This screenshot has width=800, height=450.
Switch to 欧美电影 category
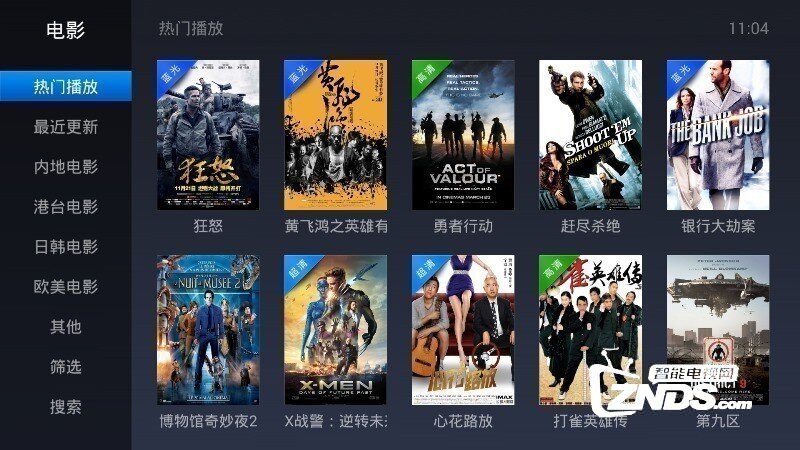click(66, 287)
